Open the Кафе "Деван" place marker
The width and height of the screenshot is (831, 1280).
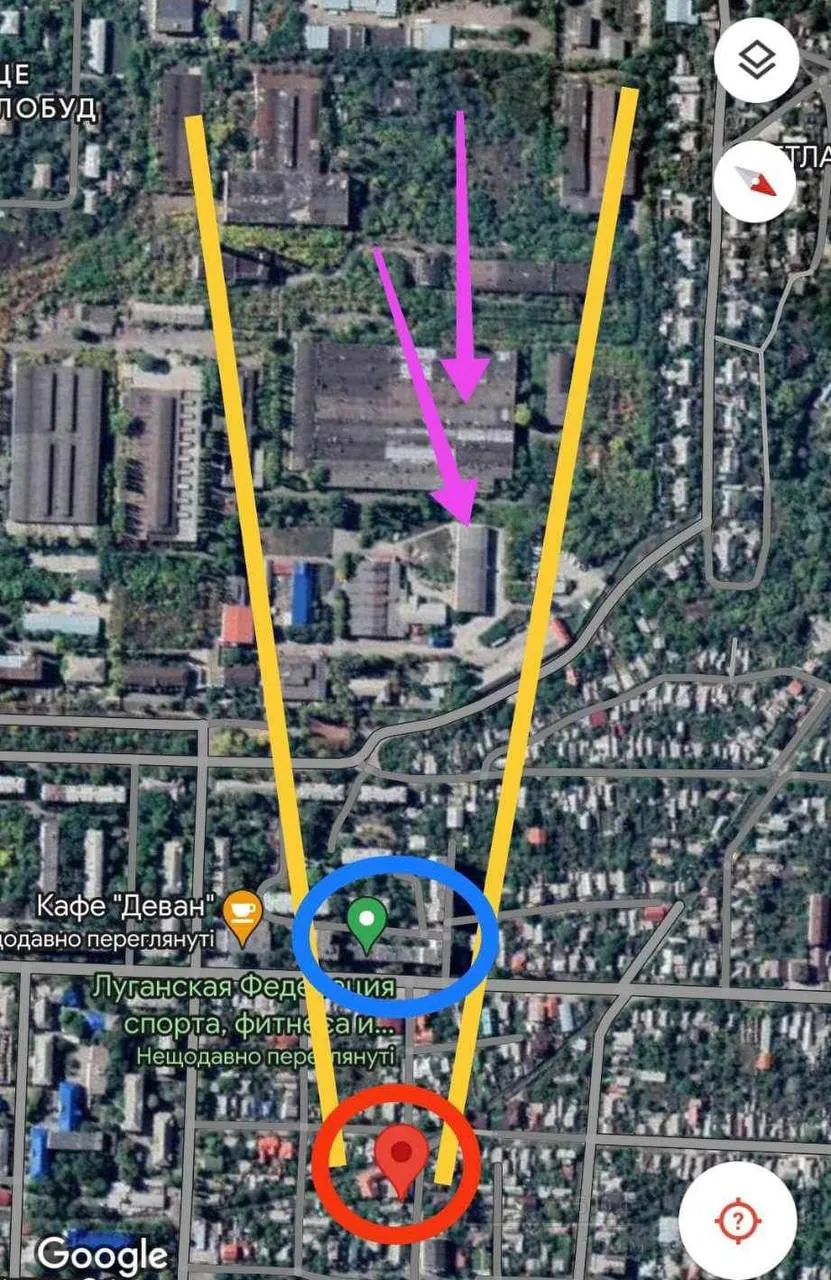pyautogui.click(x=243, y=913)
